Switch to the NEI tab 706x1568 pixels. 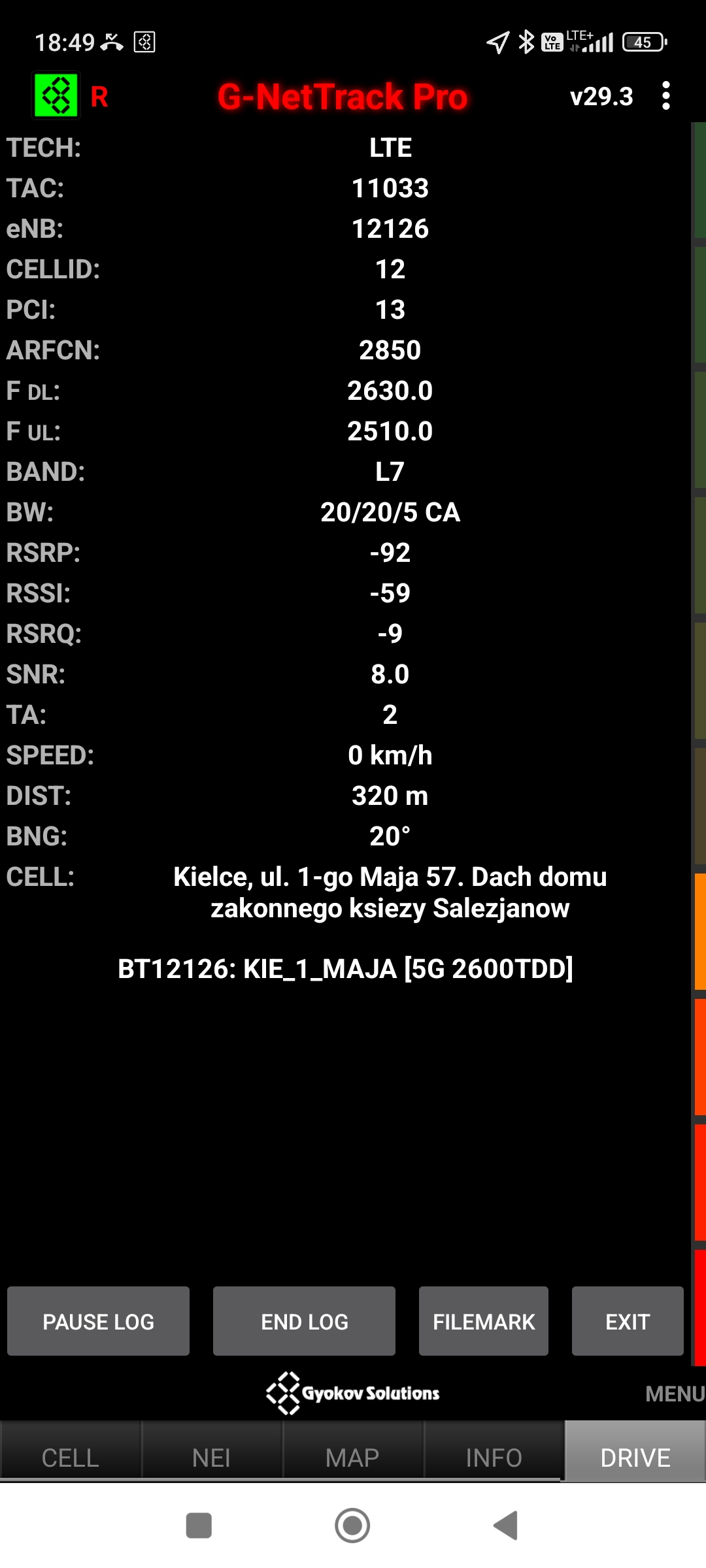[x=211, y=1457]
